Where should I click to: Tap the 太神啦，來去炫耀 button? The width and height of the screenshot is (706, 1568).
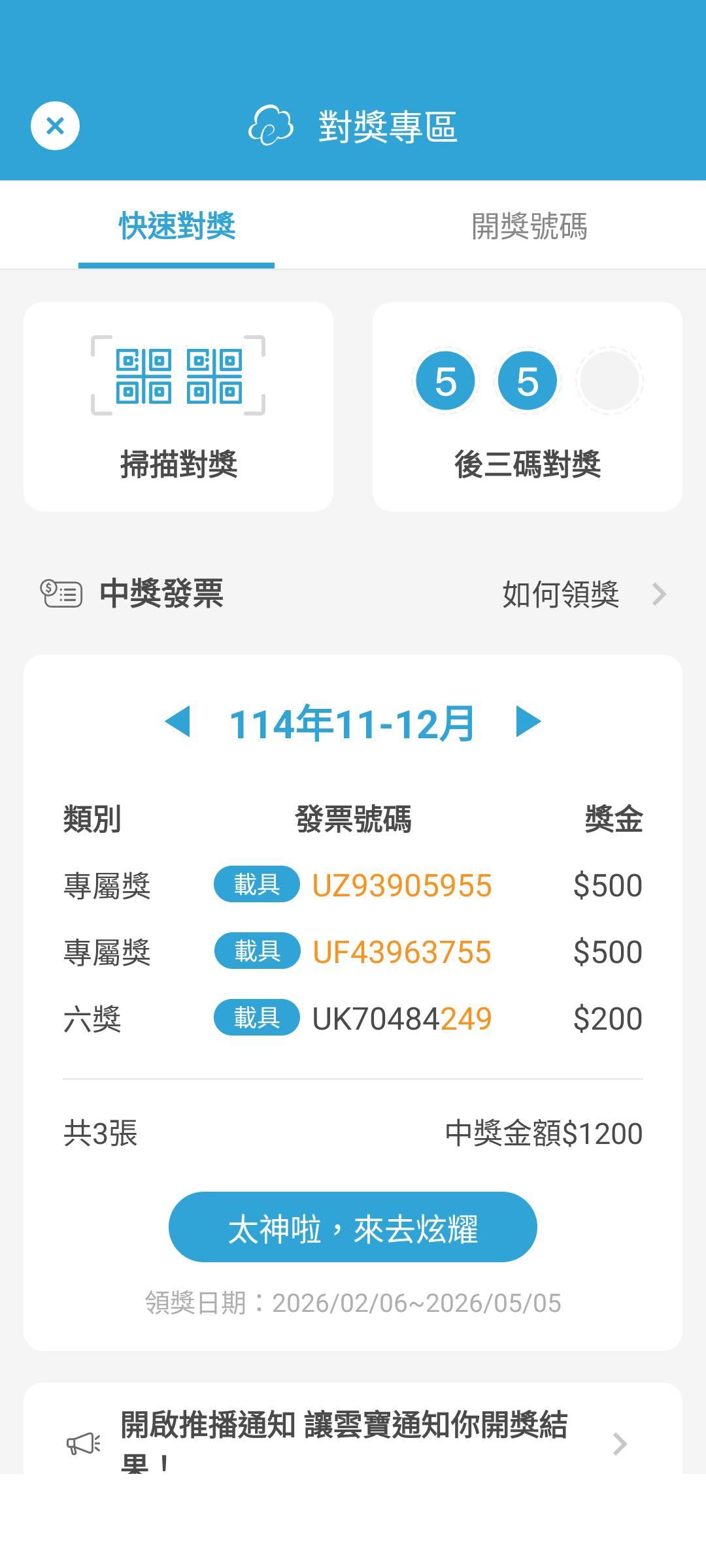[x=353, y=1227]
